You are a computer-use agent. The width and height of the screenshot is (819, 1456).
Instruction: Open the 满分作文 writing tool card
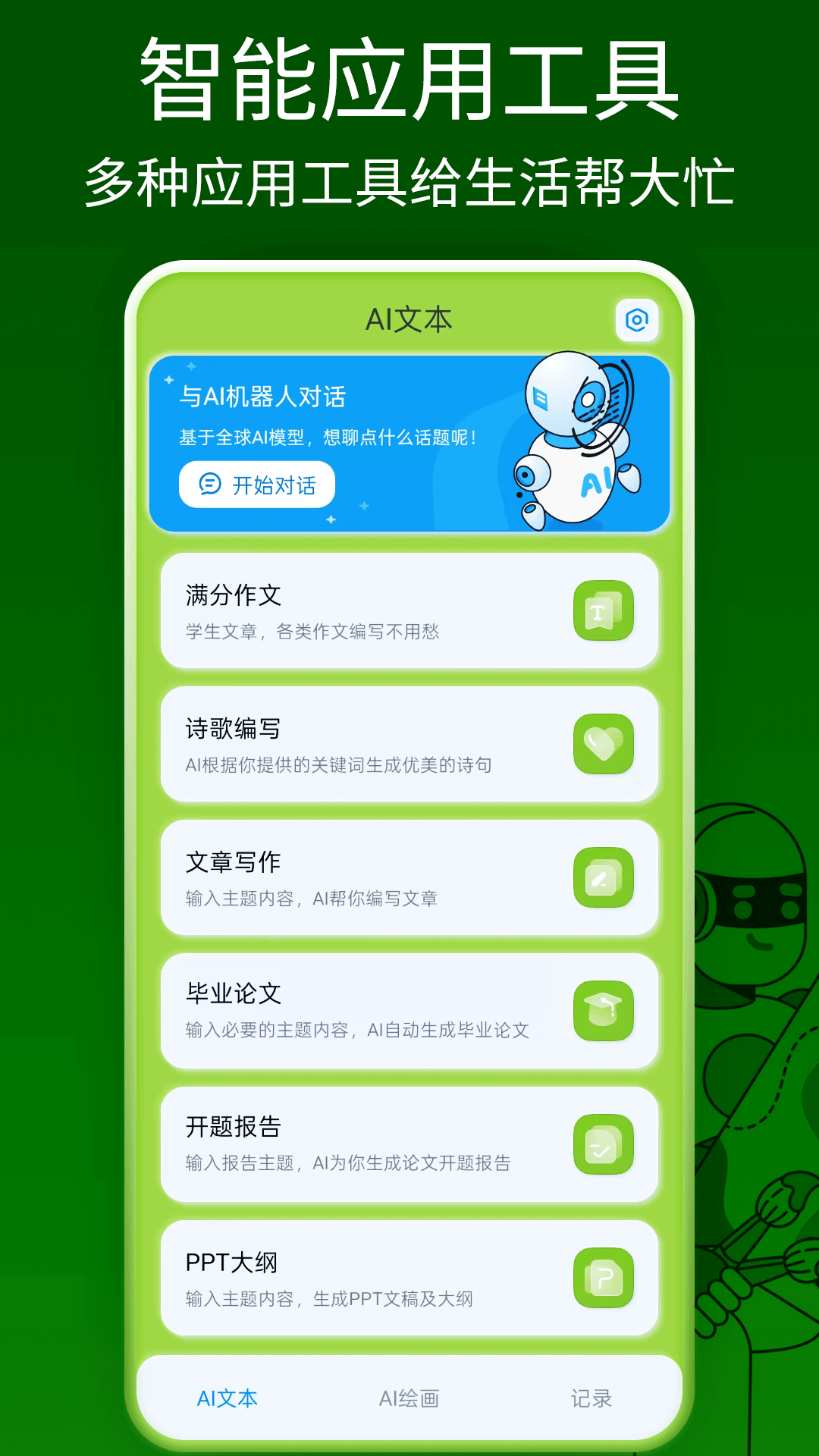(409, 611)
